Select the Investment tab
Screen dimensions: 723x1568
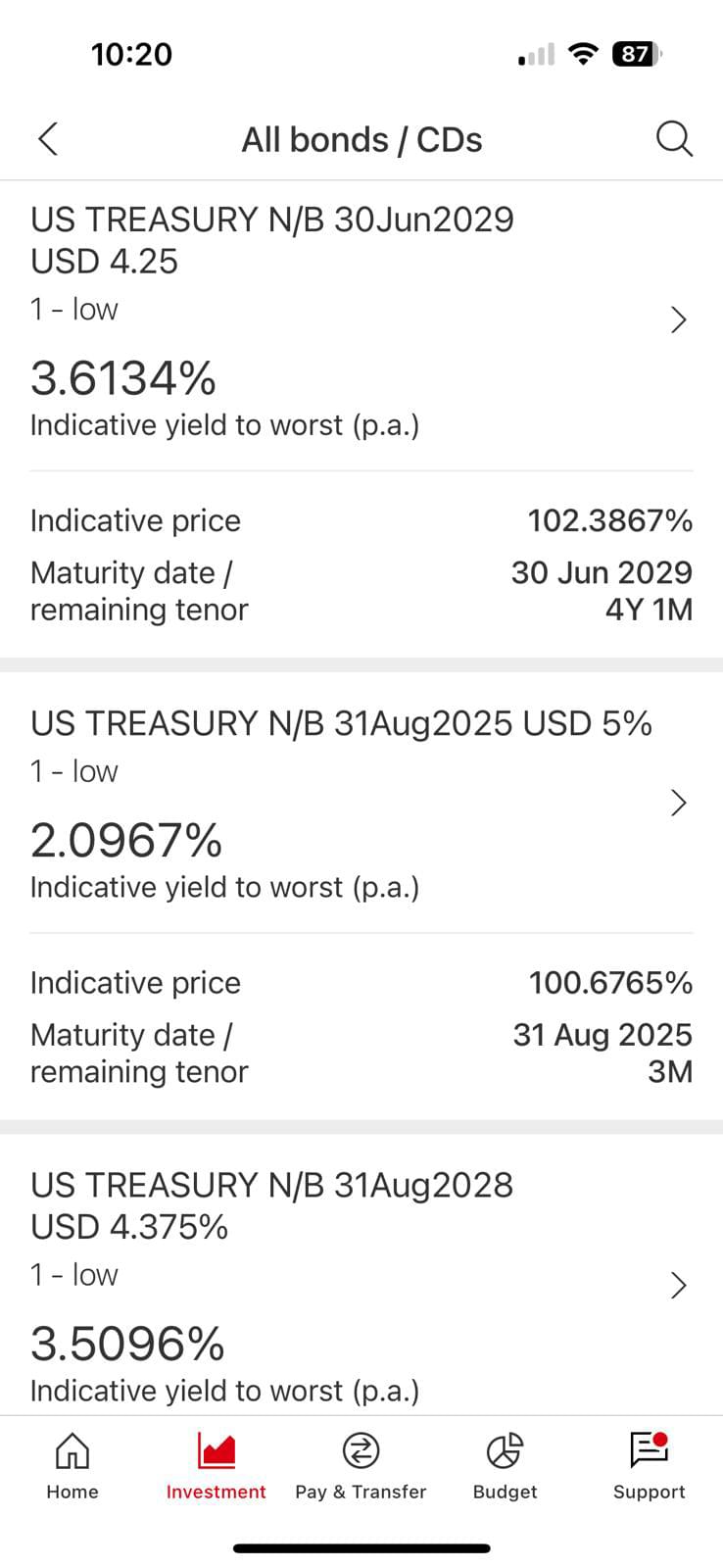pos(216,1466)
